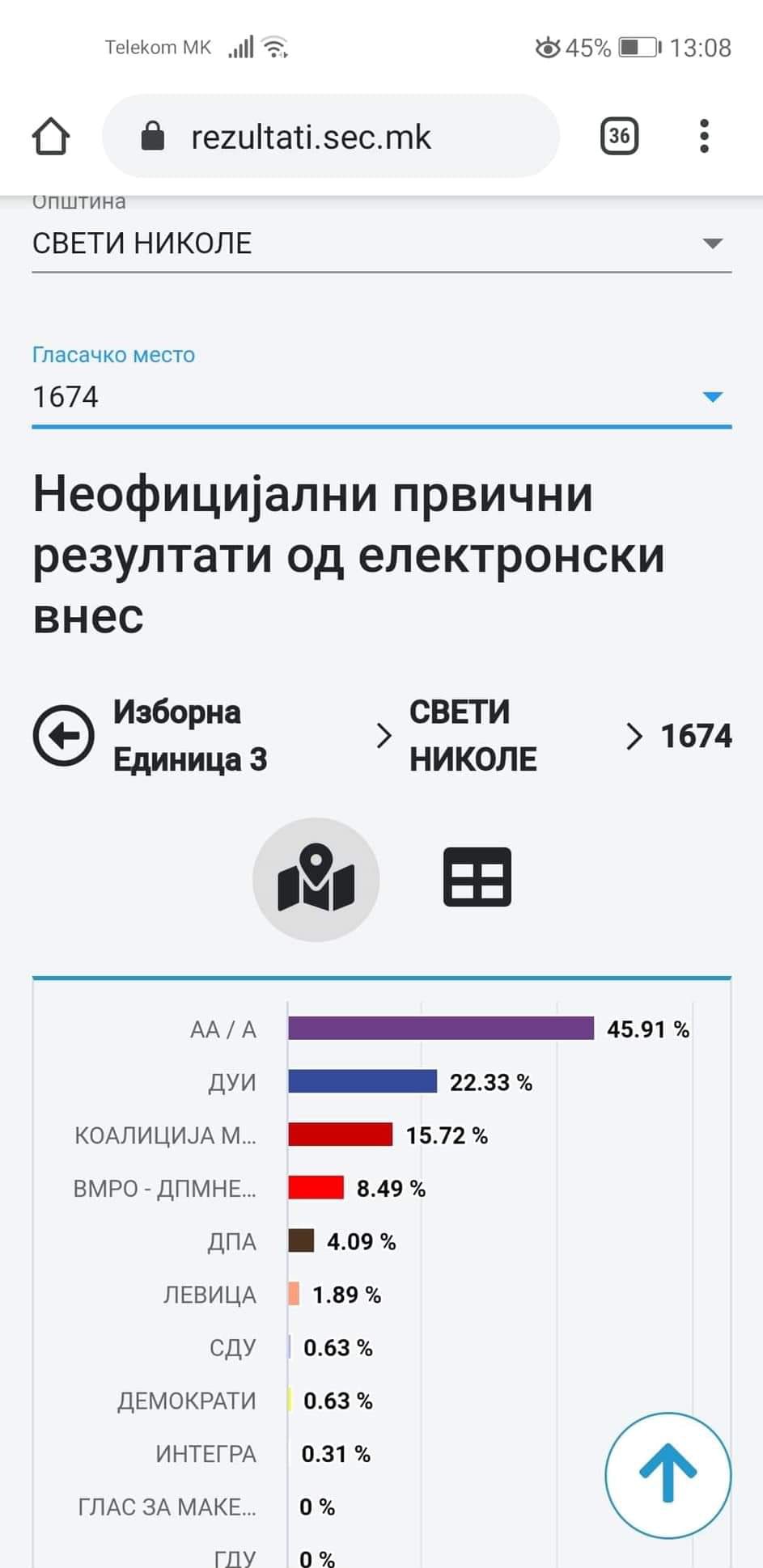Viewport: 763px width, 1568px height.
Task: Open the Гласачко место dropdown showing 1674
Action: (381, 397)
